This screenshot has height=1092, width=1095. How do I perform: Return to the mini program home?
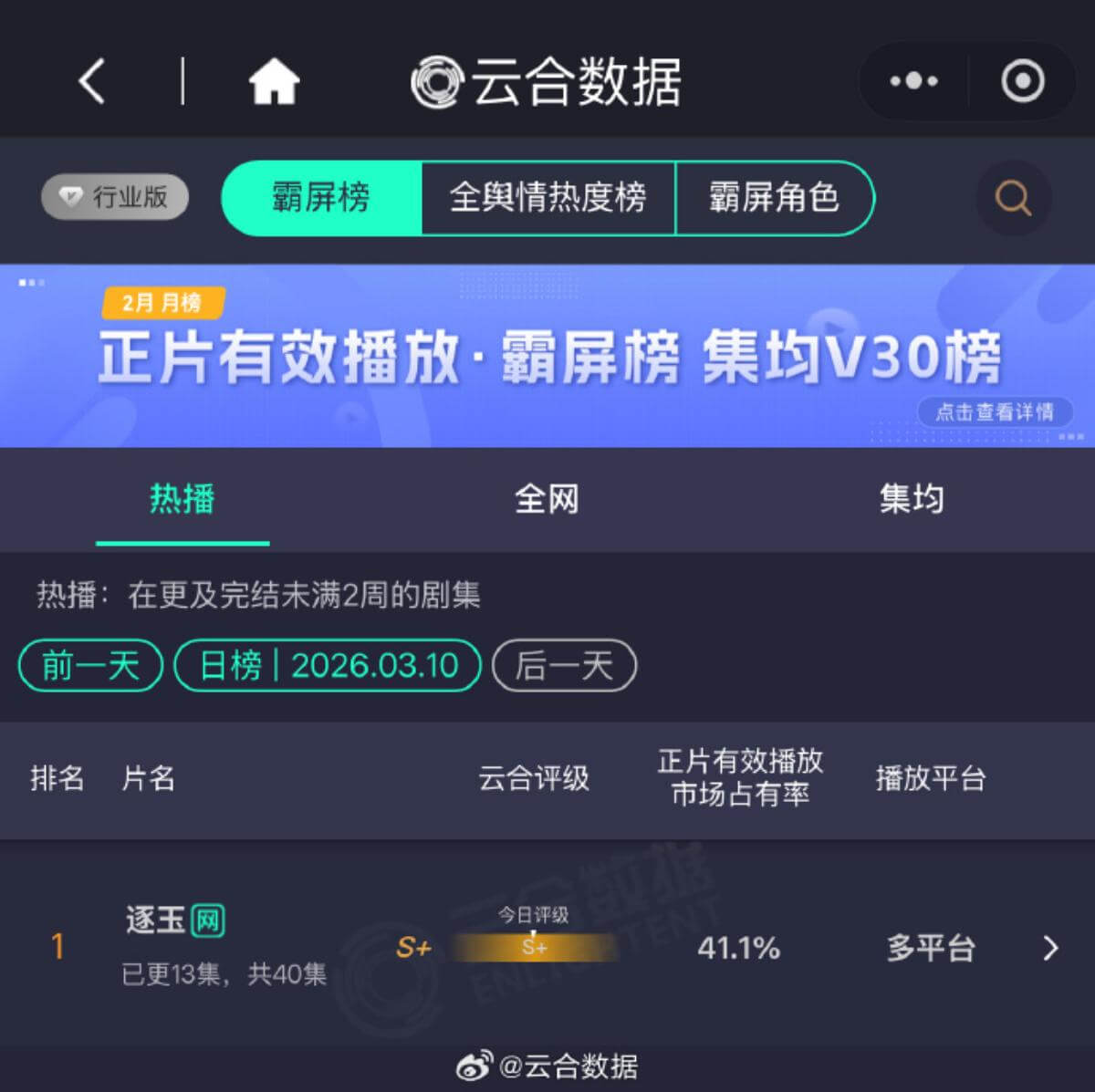point(274,81)
